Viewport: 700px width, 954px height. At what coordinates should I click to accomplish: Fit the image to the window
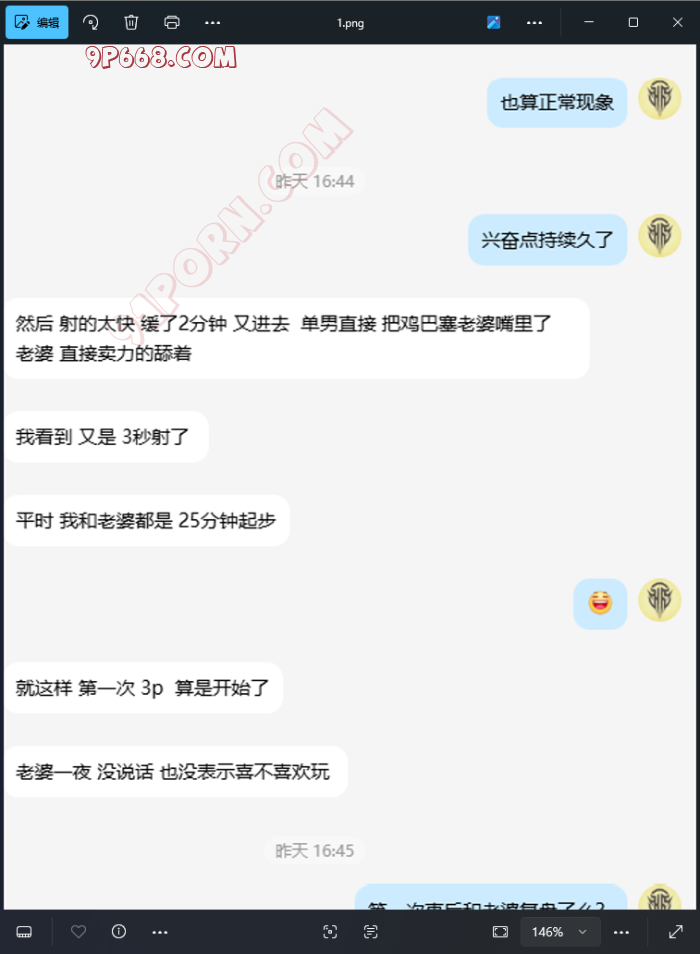500,932
